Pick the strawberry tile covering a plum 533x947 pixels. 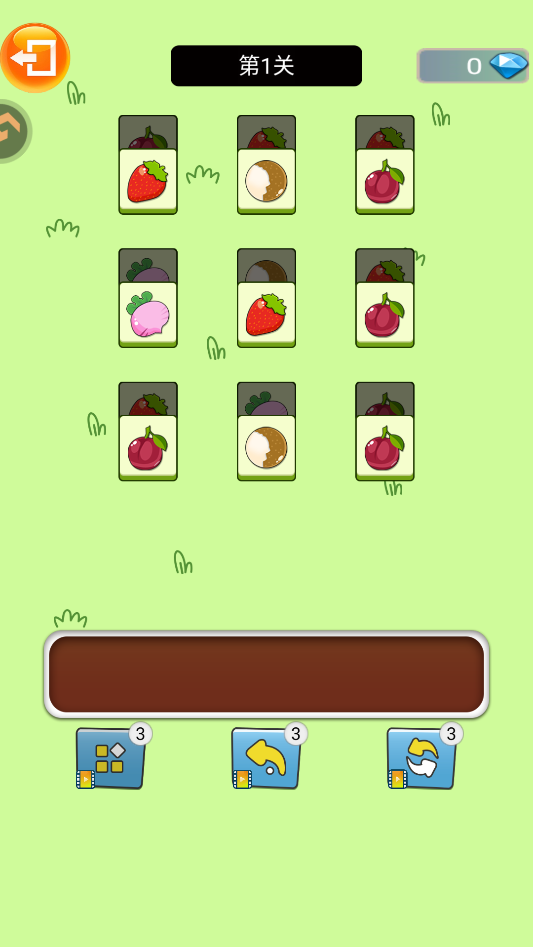tap(148, 181)
